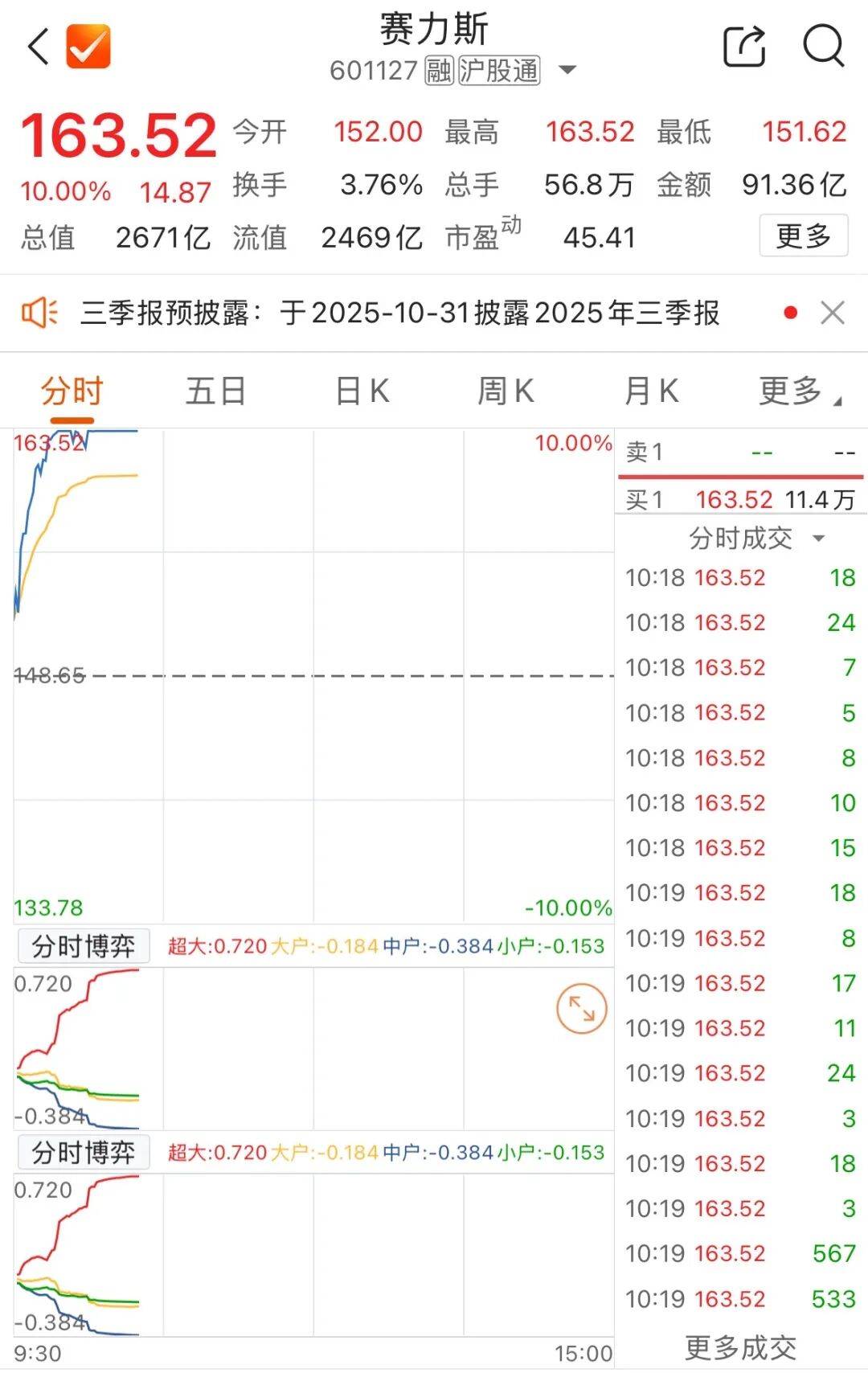868x1373 pixels.
Task: Select the 买1 bid price row
Action: pyautogui.click(x=741, y=499)
